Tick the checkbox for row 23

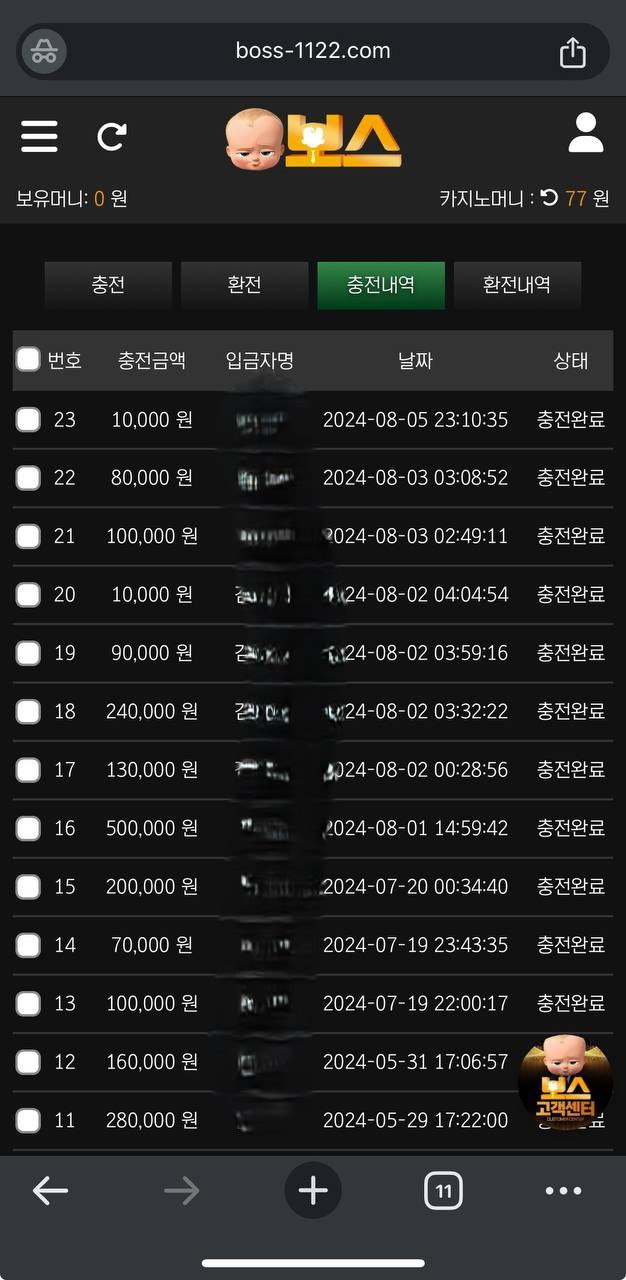pos(28,420)
